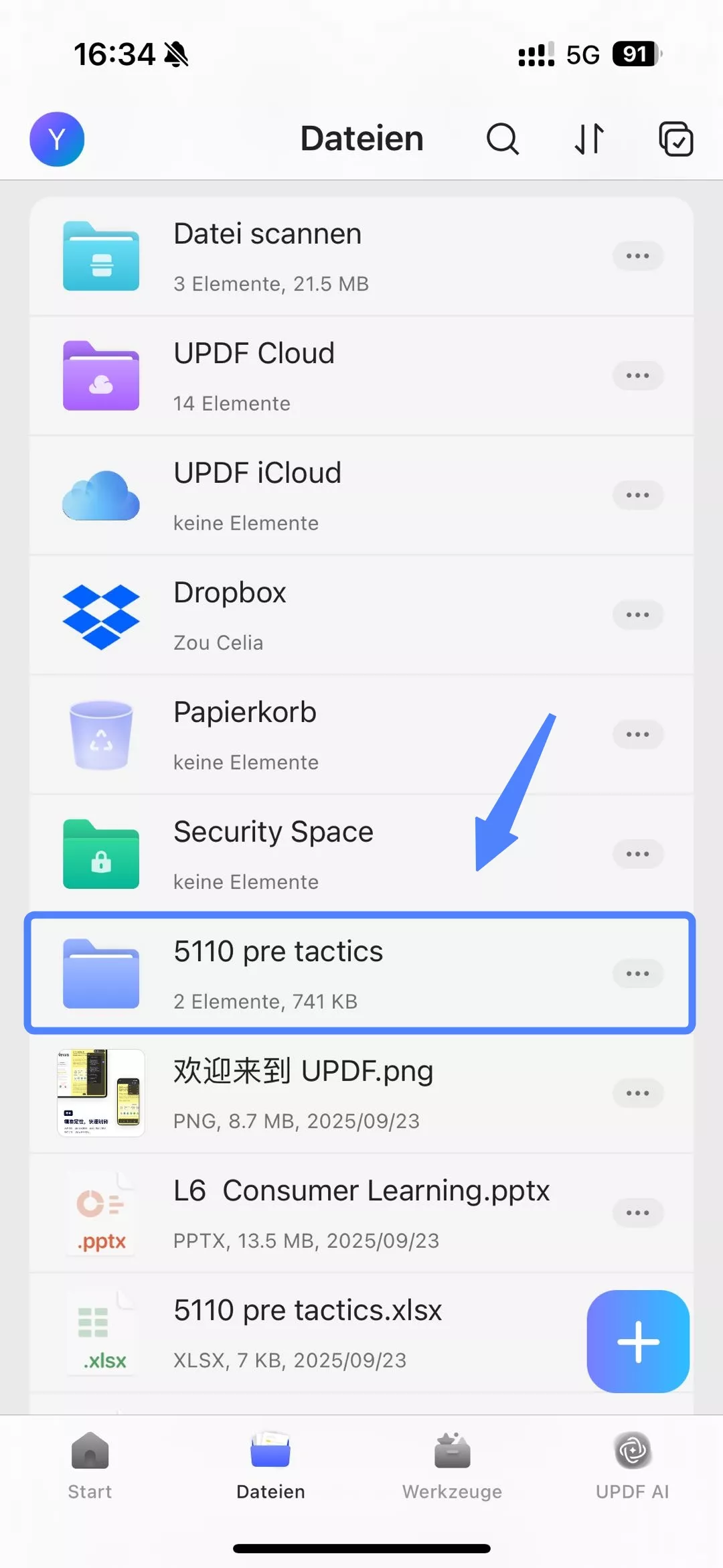Open the 5110 pre tactics folder
This screenshot has height=1568, width=723.
278,973
